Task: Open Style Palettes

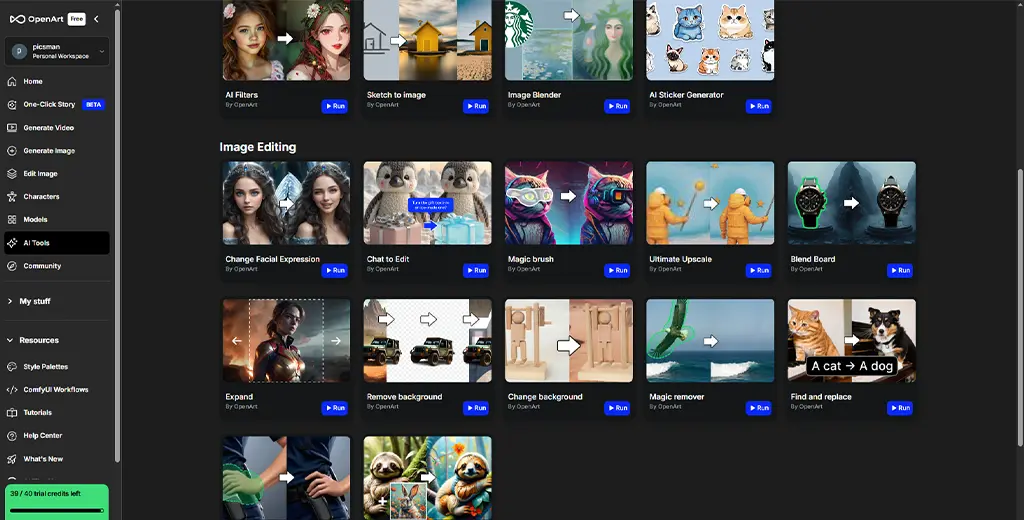Action: point(45,367)
